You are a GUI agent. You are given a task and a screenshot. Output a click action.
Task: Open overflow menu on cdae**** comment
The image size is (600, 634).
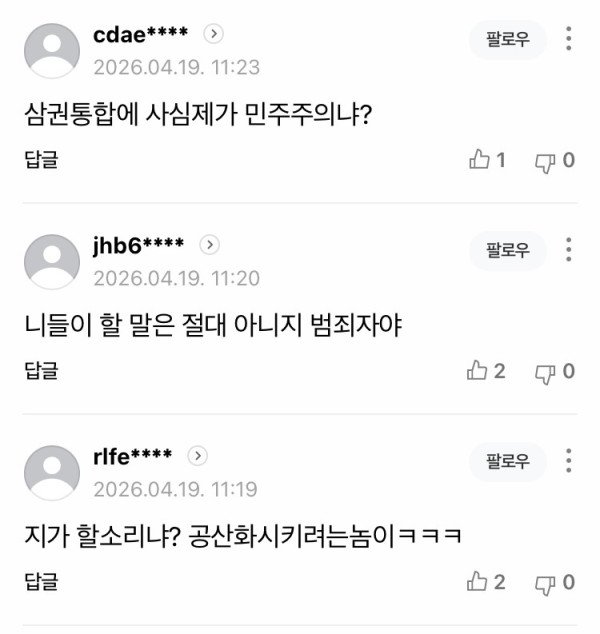[x=569, y=40]
